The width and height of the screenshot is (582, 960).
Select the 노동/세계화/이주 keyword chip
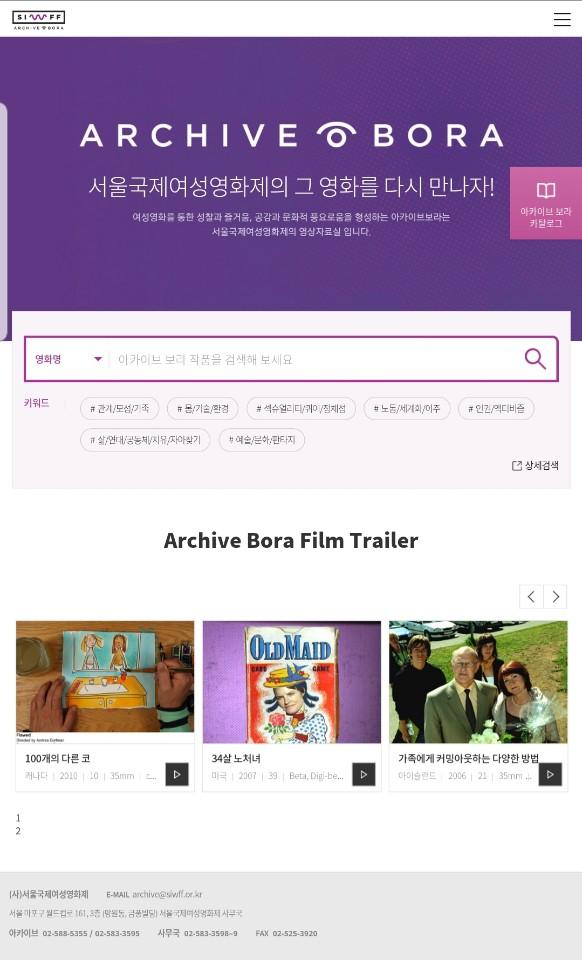(407, 408)
